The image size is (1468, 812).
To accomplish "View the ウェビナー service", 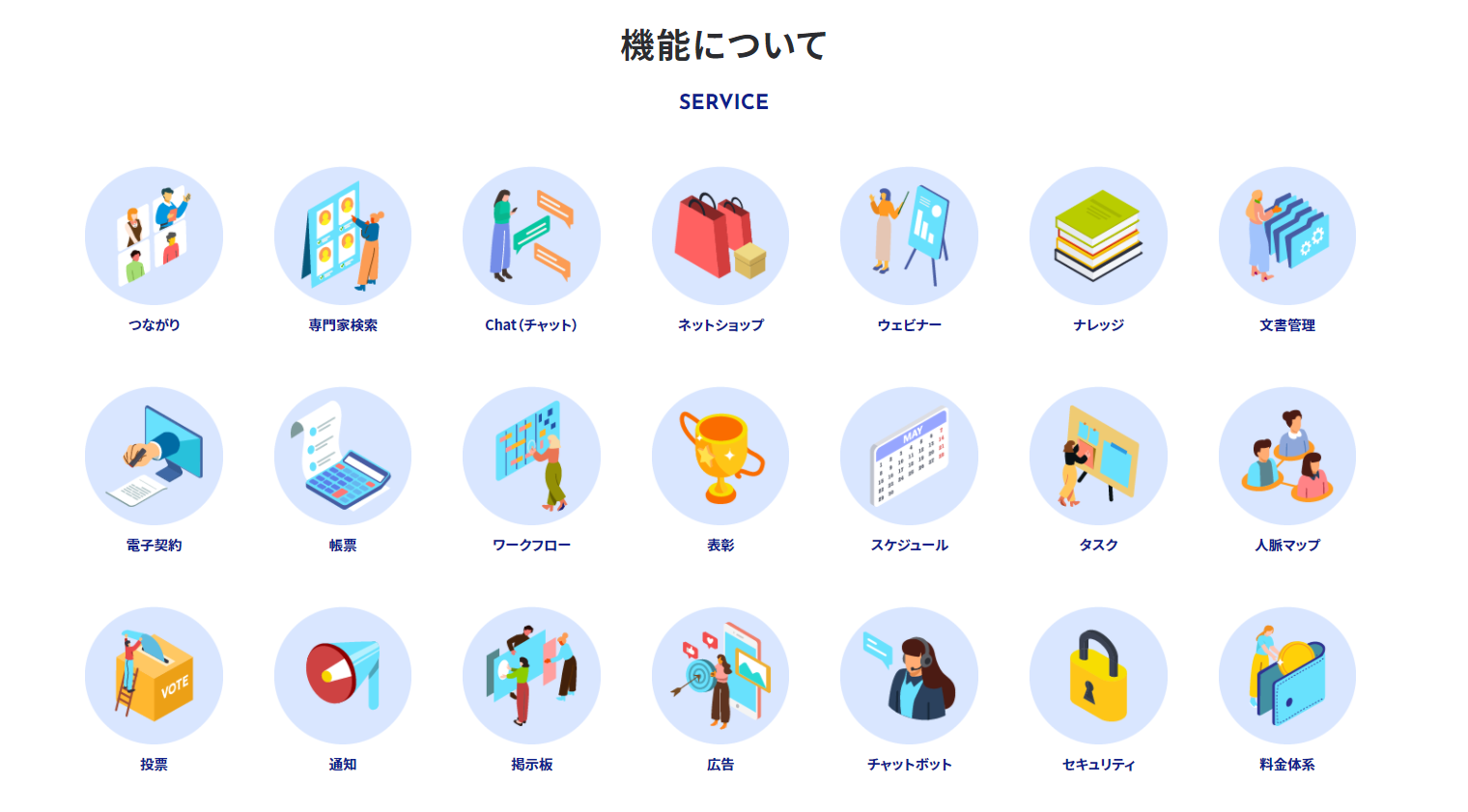I will 909,237.
